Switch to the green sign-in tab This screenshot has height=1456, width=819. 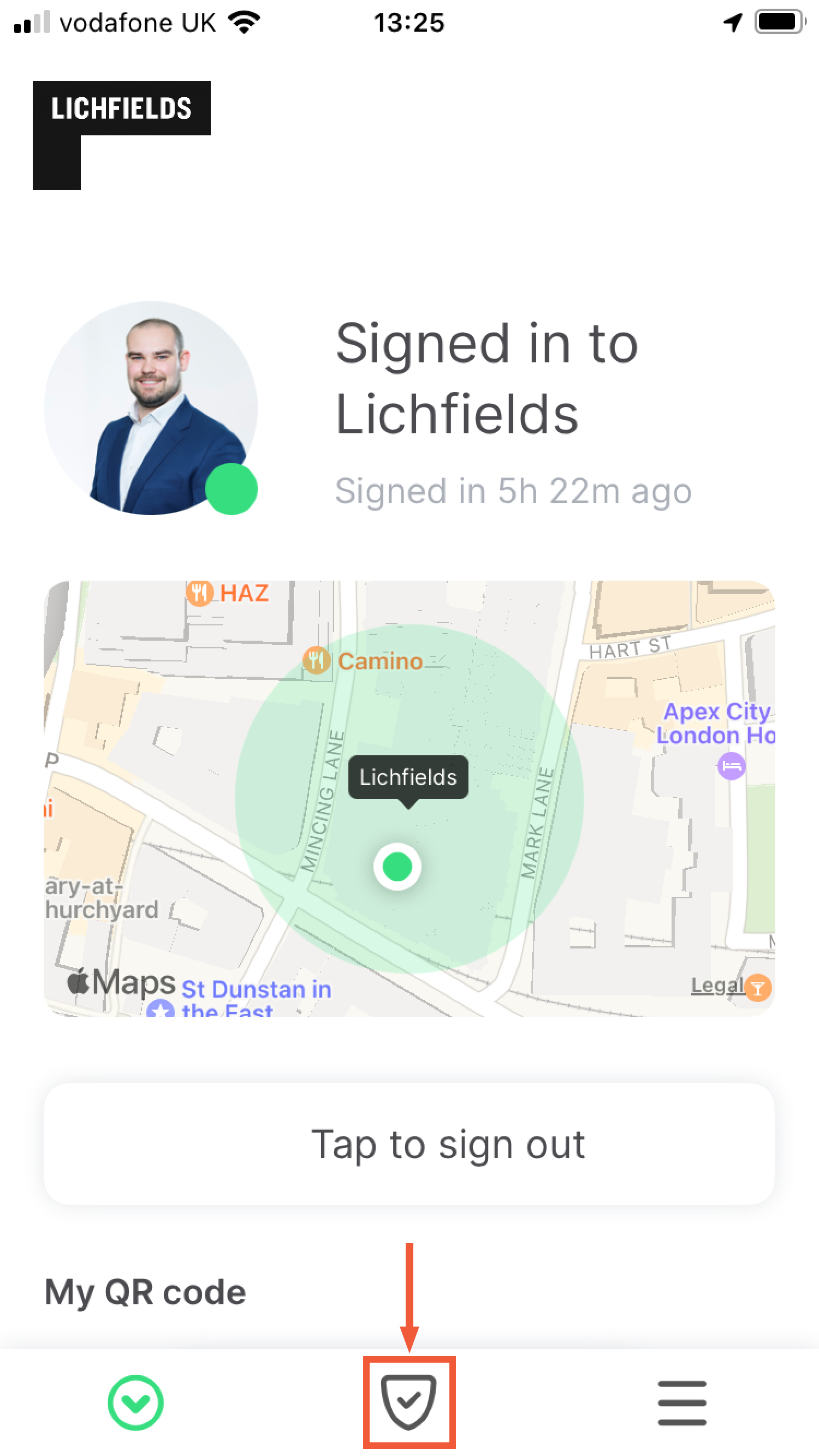136,1403
